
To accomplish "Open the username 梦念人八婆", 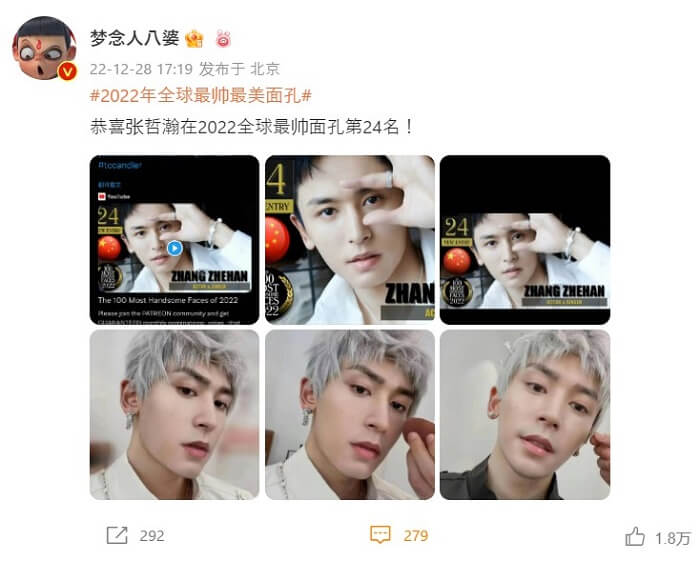I will (x=133, y=39).
